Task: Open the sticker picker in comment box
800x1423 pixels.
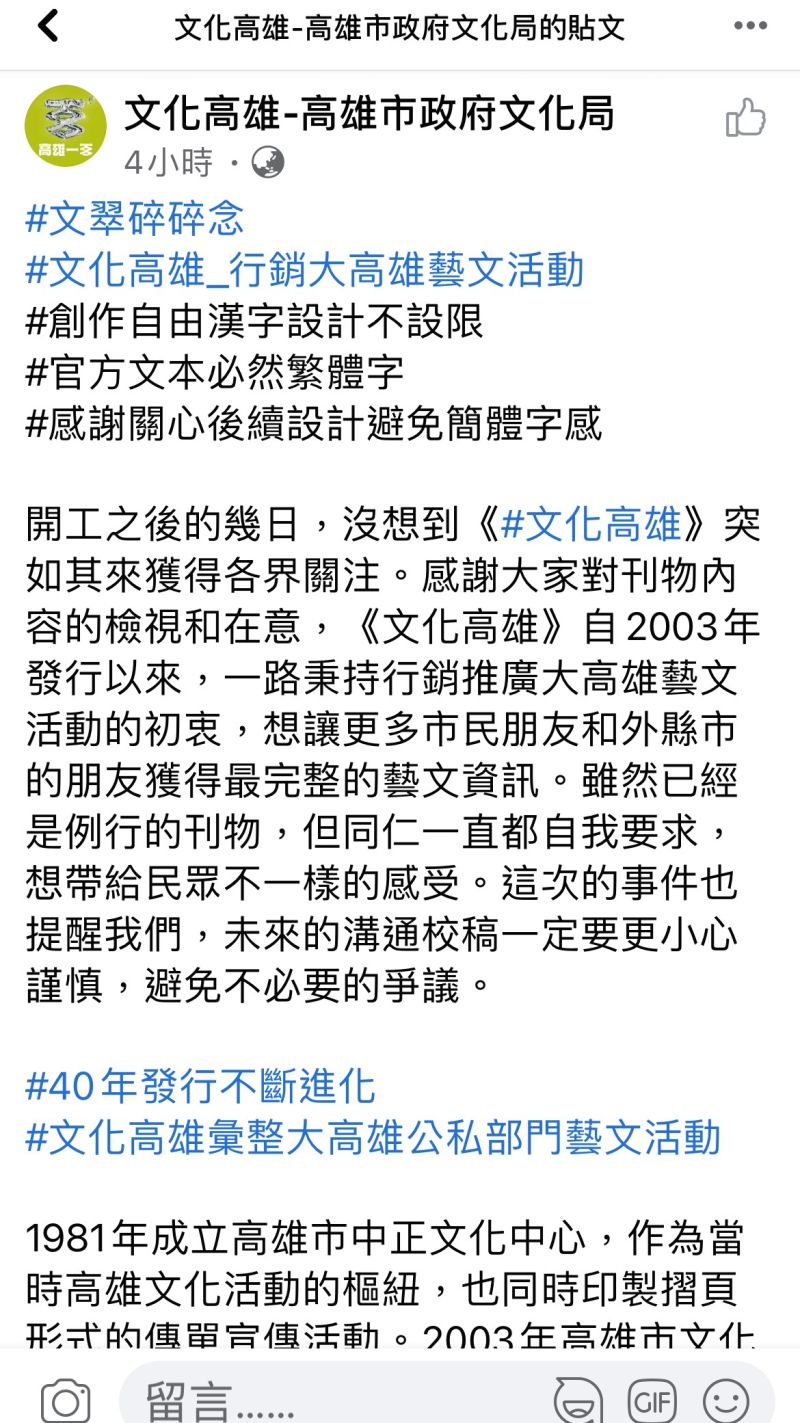Action: click(x=578, y=1401)
